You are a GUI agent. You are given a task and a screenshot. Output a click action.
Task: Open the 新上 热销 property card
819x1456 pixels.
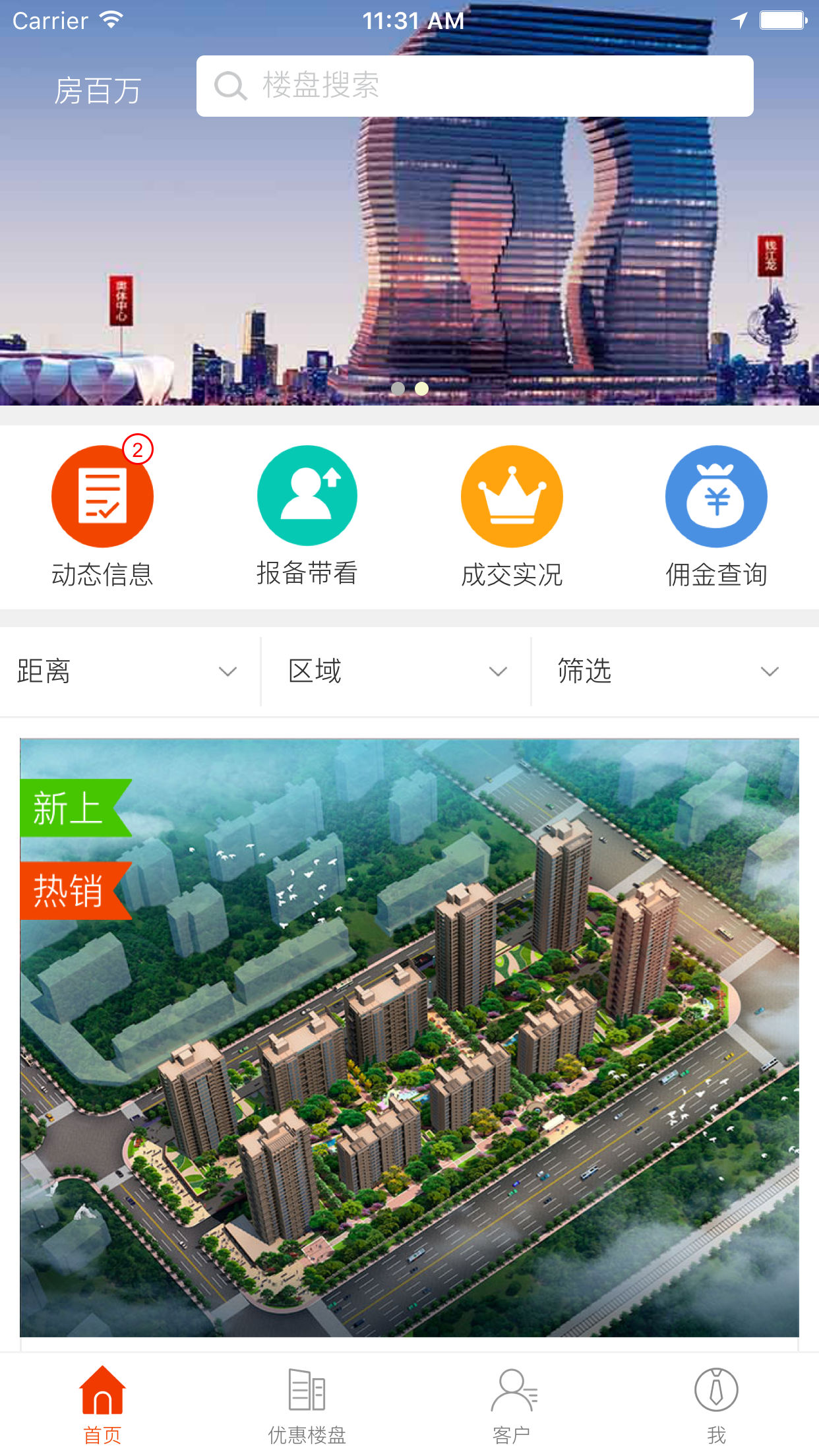pyautogui.click(x=409, y=1037)
